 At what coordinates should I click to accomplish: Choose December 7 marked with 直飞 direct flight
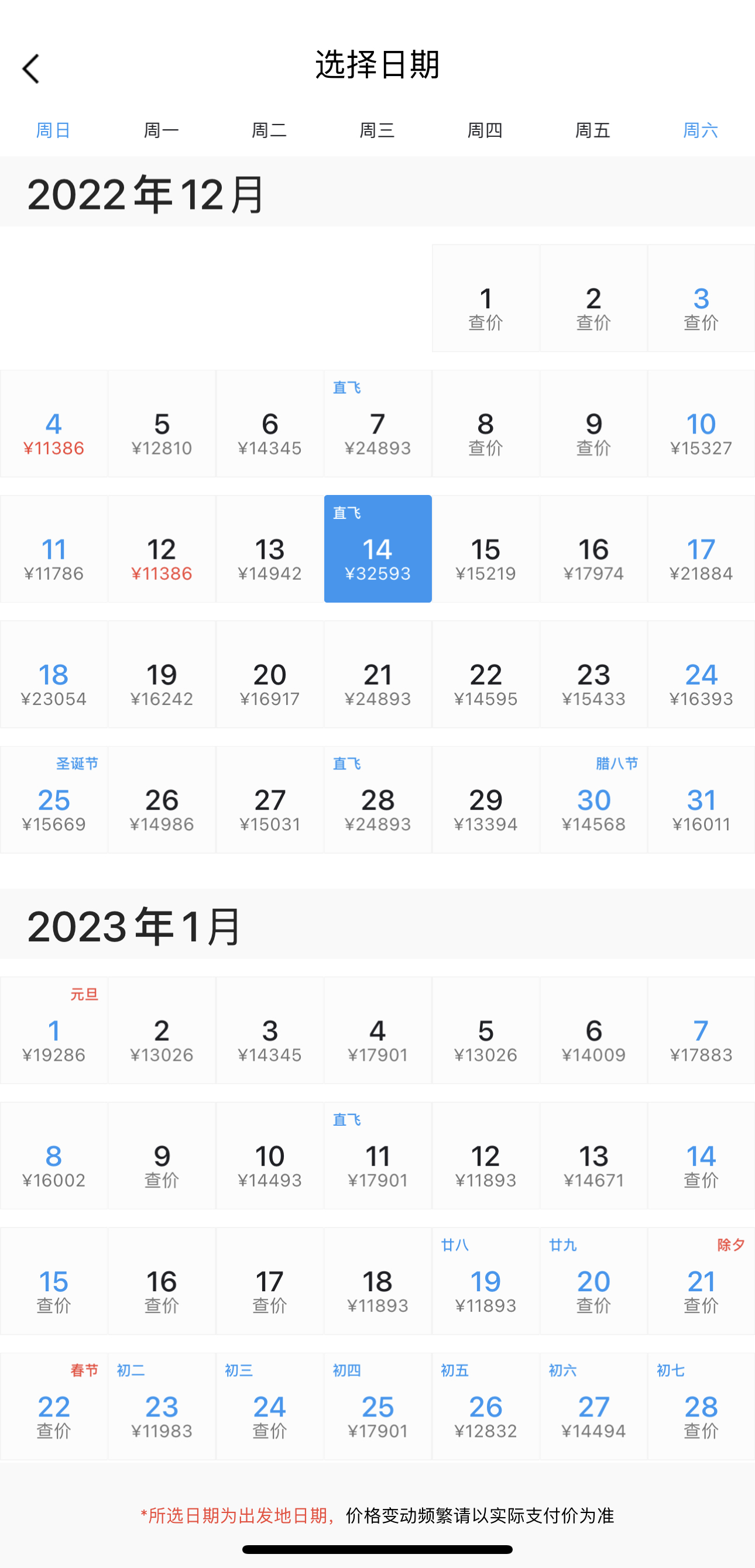click(377, 432)
